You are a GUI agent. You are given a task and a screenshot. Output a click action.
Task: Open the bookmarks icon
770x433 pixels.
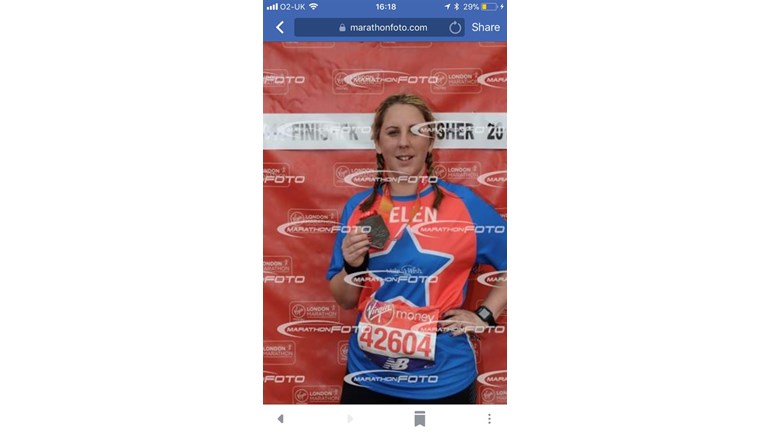pyautogui.click(x=420, y=419)
